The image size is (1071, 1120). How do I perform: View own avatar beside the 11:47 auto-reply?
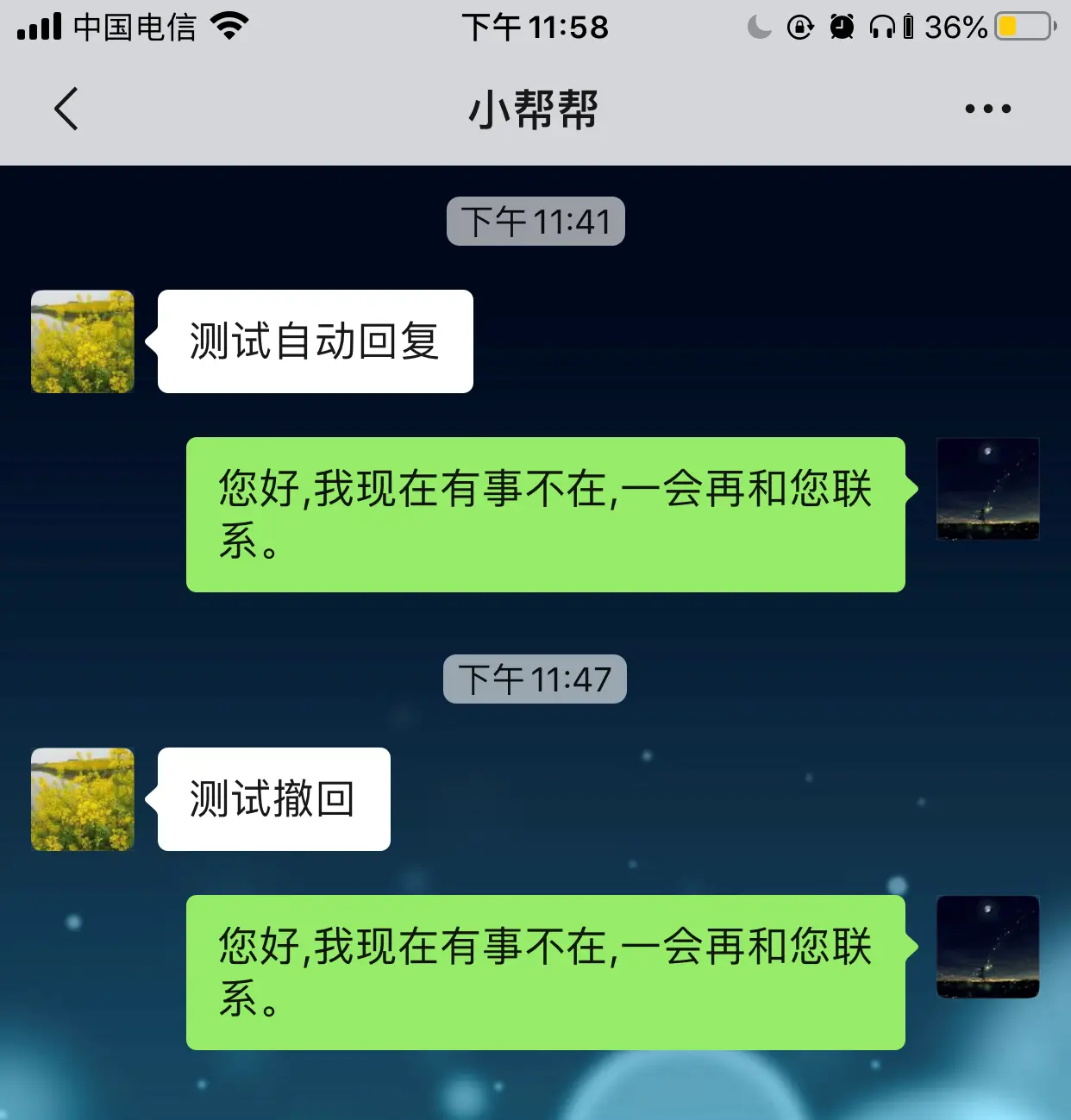coord(987,947)
